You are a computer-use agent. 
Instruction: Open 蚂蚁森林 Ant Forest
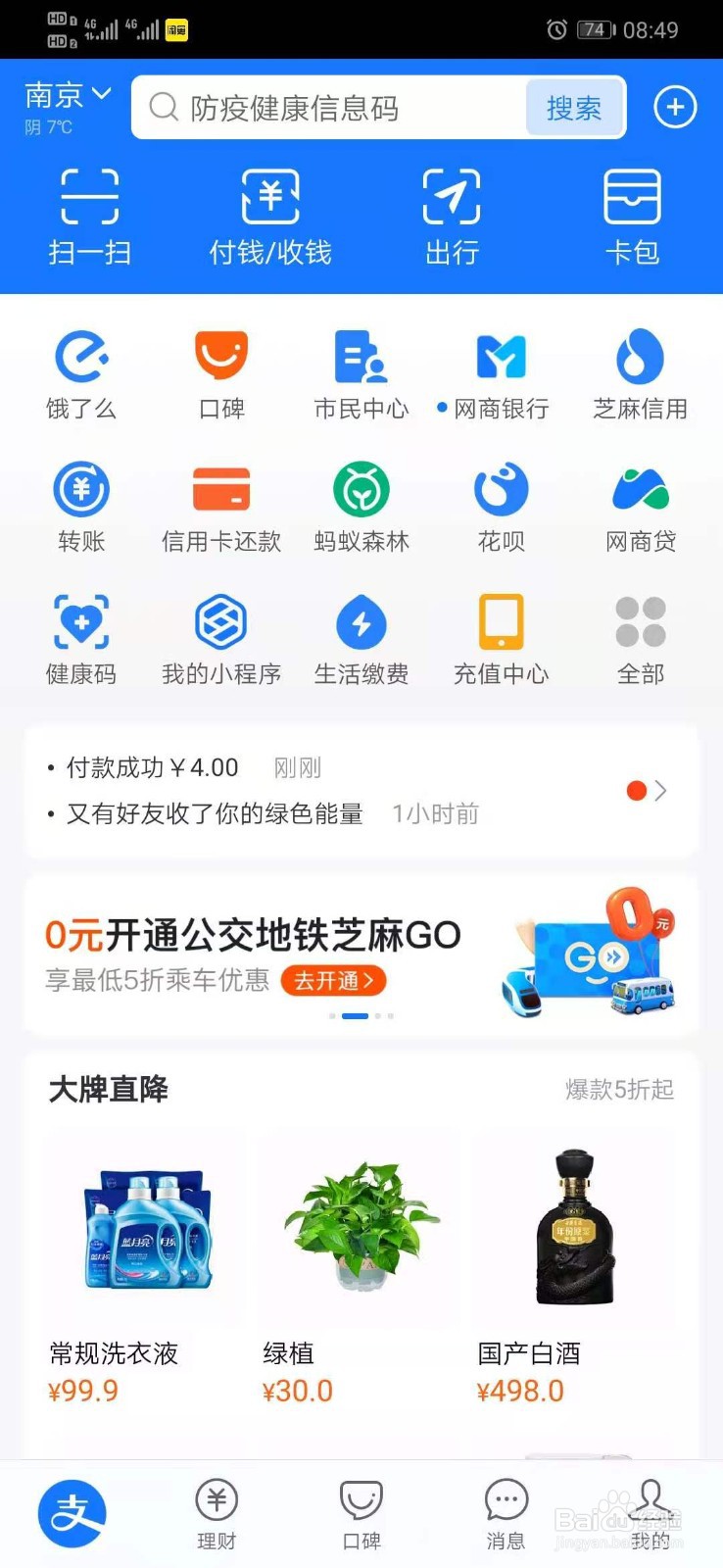pos(361,508)
